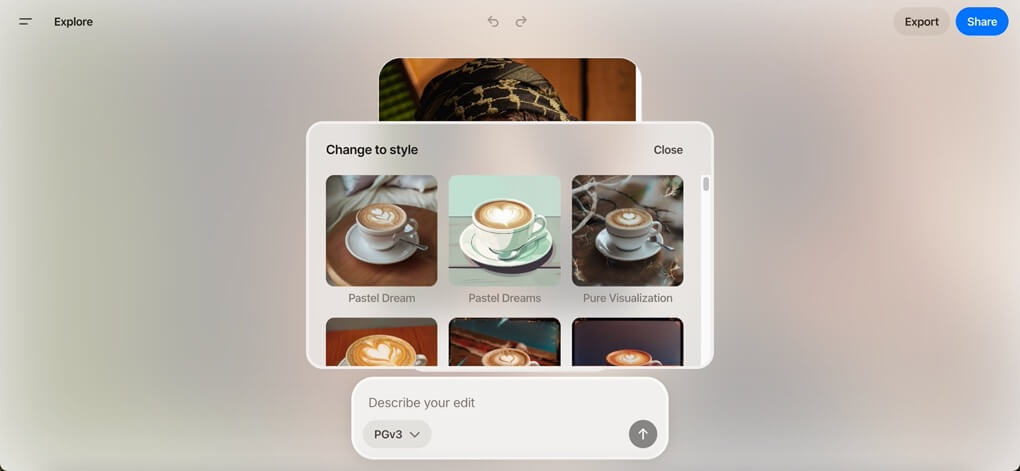
Task: Submit the edit with the arrow button
Action: tap(642, 434)
